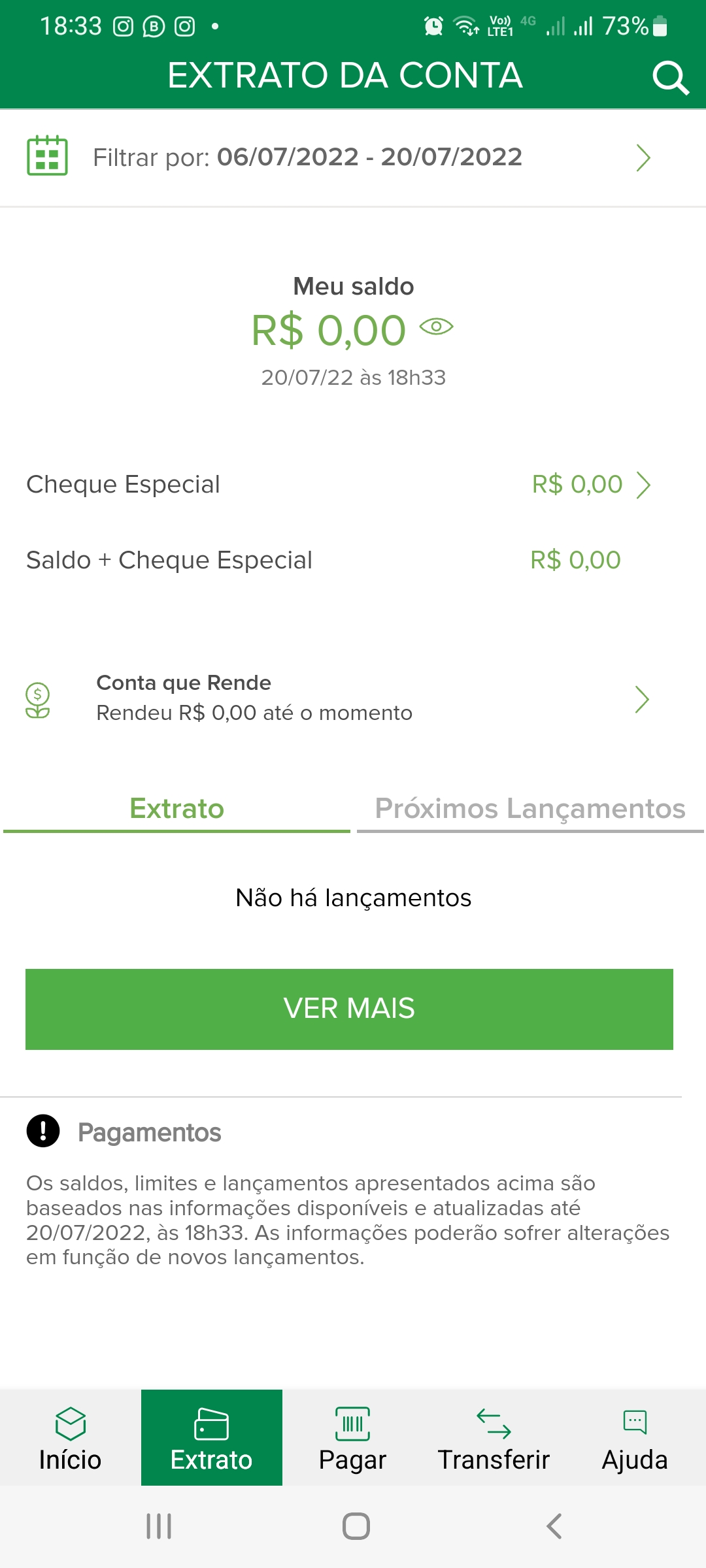Go to Início in bottom navigation
Viewport: 706px width, 1568px height.
71,1439
